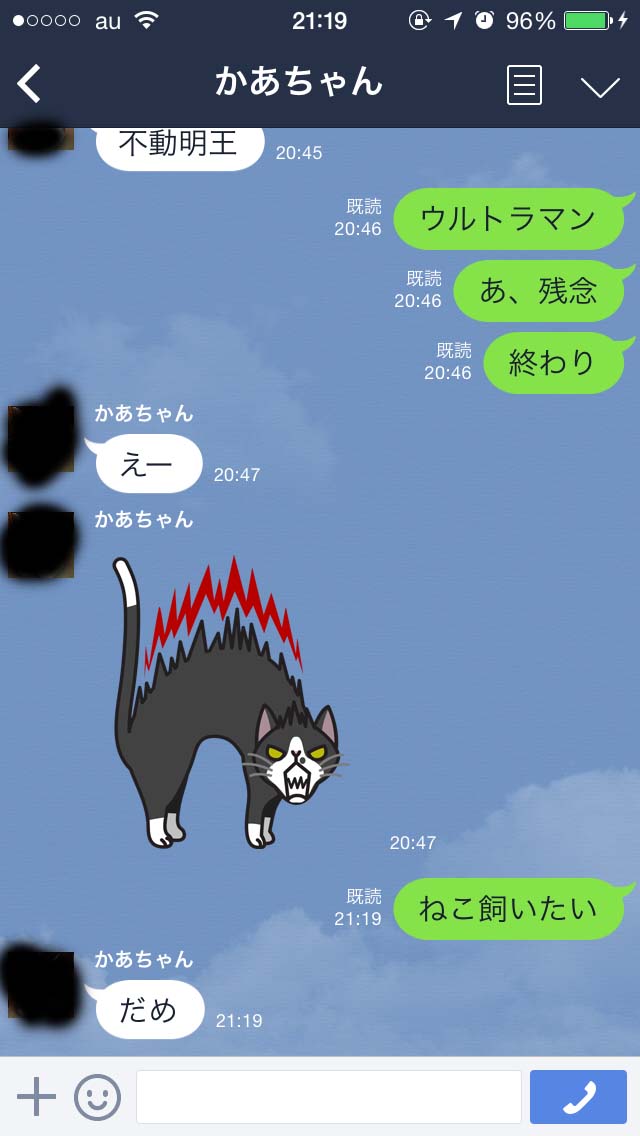Open かあちゃん's profile picture beside だめ
640x1136 pixels.
(x=41, y=984)
